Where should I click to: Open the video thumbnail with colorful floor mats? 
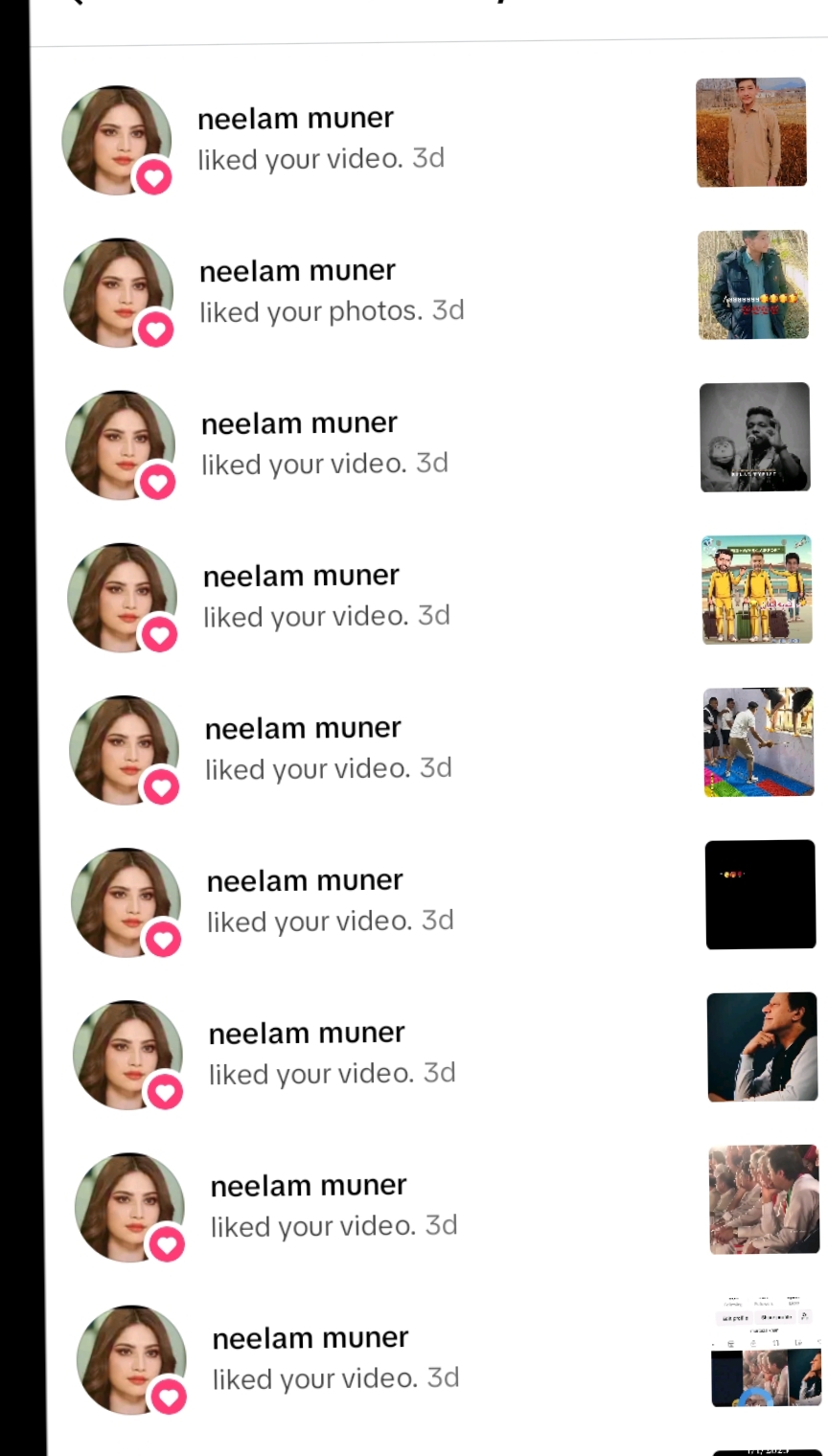coord(758,741)
